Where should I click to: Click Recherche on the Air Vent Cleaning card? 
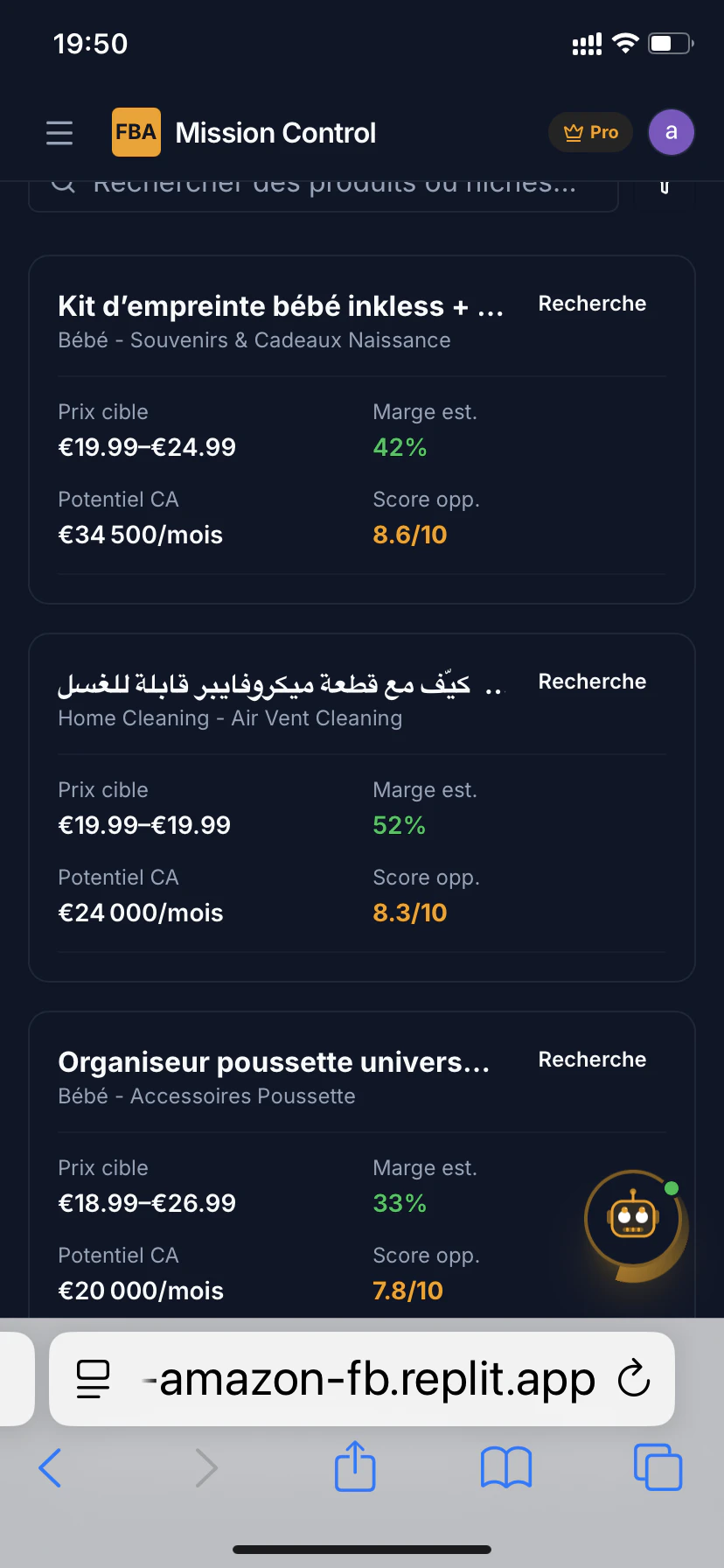pyautogui.click(x=592, y=682)
